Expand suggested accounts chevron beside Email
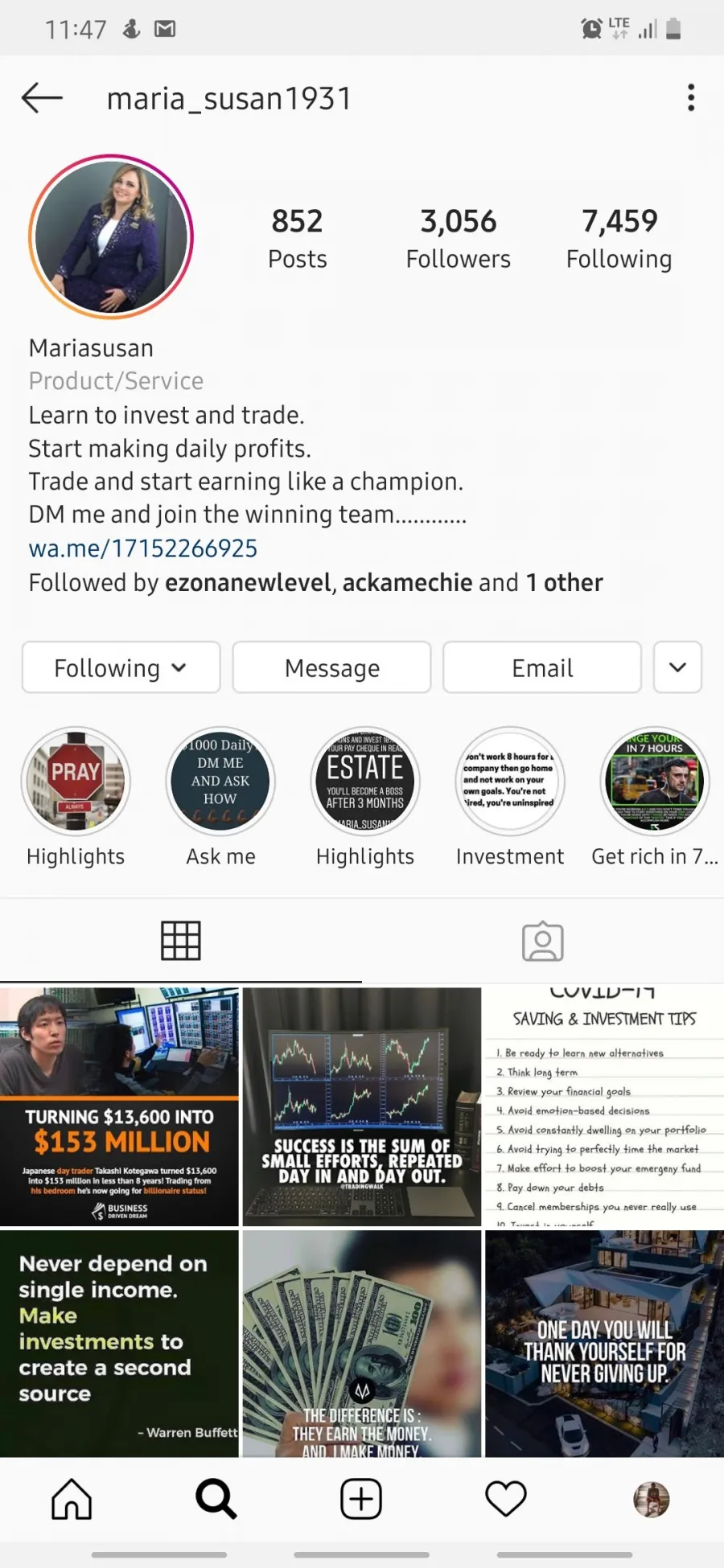This screenshot has width=724, height=1568. pyautogui.click(x=677, y=667)
